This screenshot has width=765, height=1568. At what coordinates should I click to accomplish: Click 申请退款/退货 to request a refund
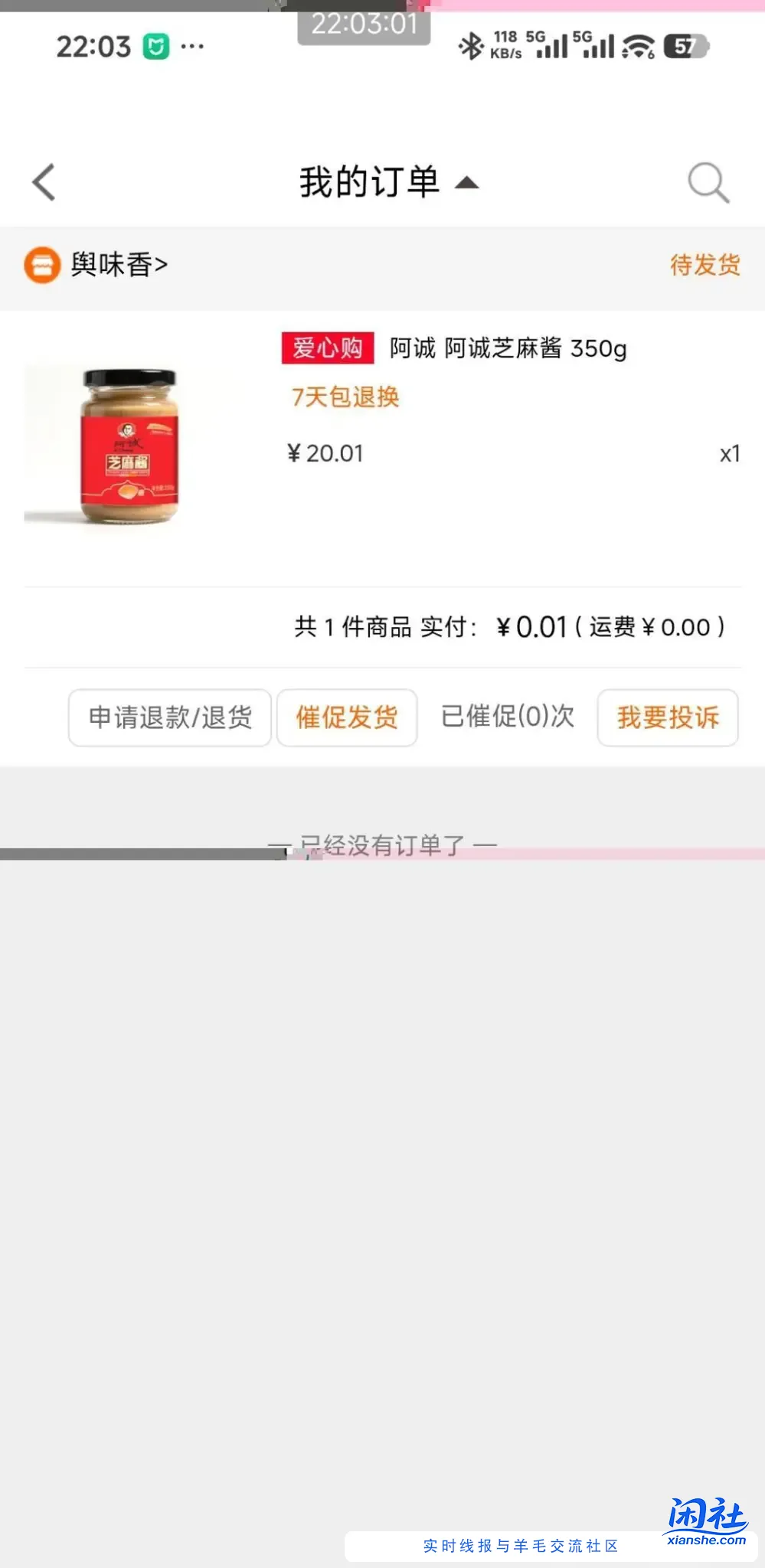[x=169, y=717]
